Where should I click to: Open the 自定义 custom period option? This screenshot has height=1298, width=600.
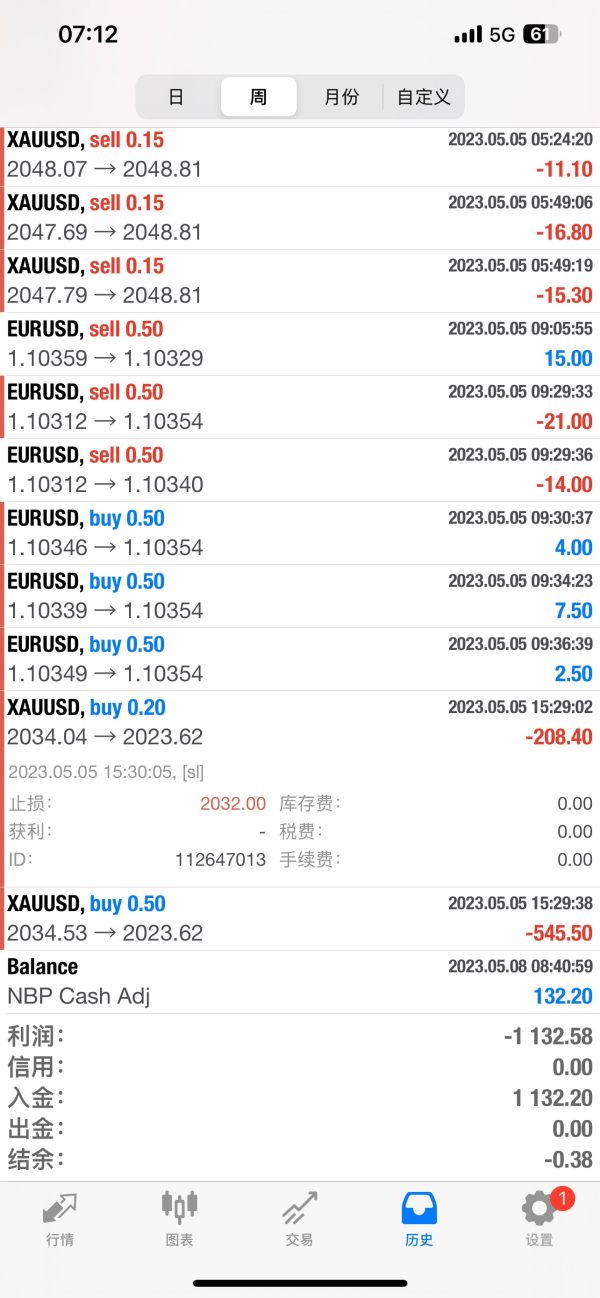click(424, 97)
